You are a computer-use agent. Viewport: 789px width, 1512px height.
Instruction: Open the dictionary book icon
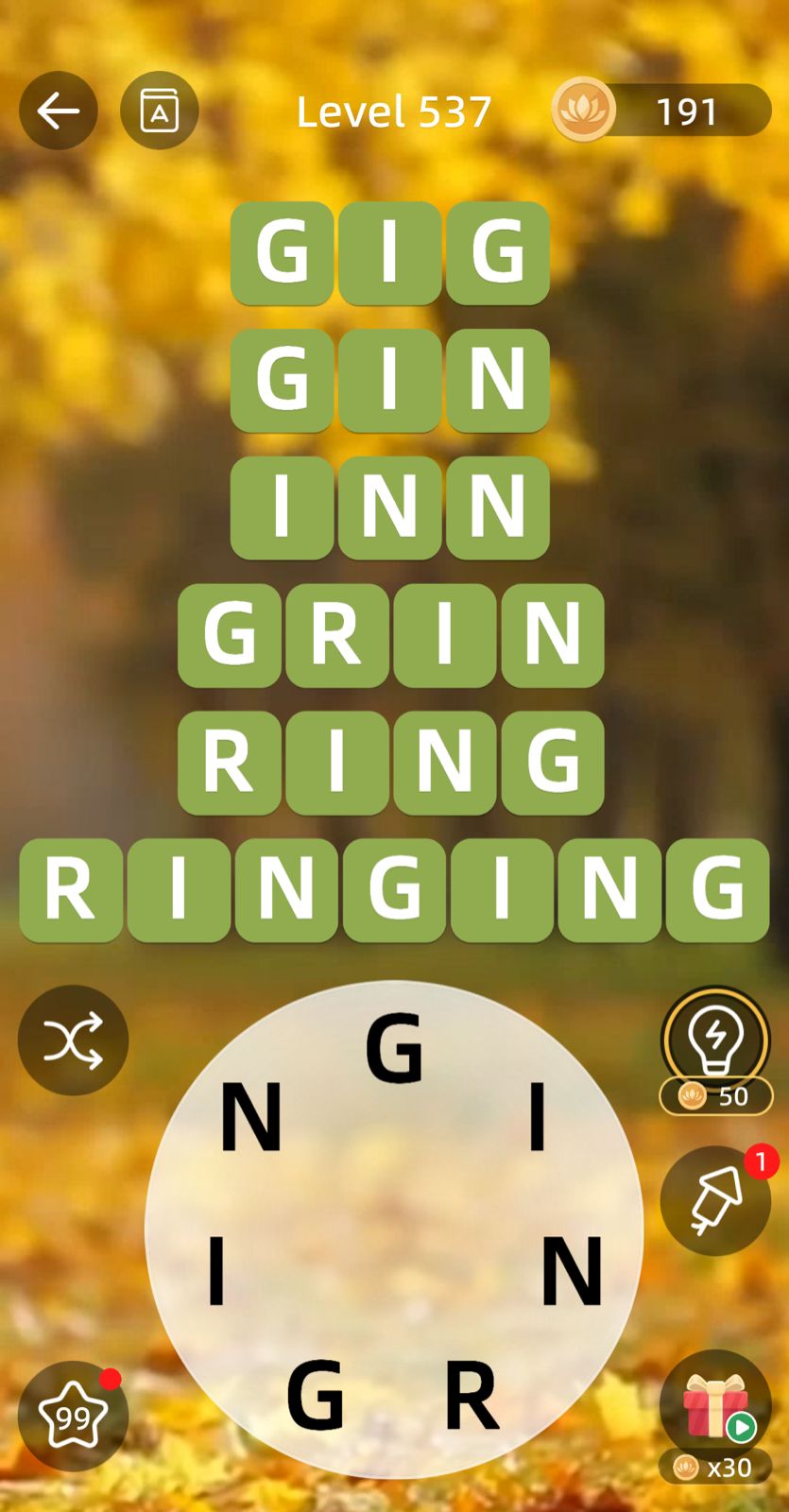tap(160, 112)
